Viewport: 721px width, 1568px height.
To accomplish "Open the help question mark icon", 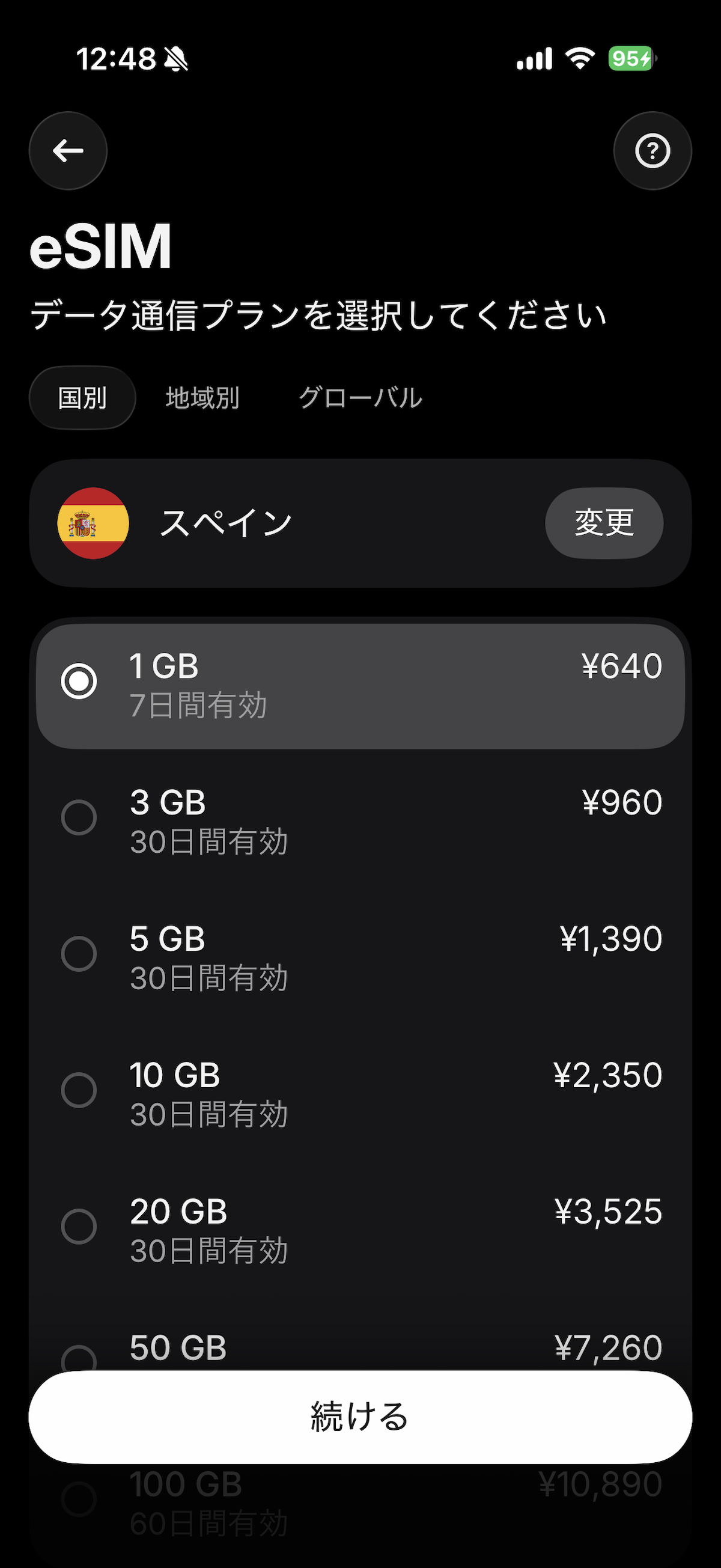I will pos(653,151).
